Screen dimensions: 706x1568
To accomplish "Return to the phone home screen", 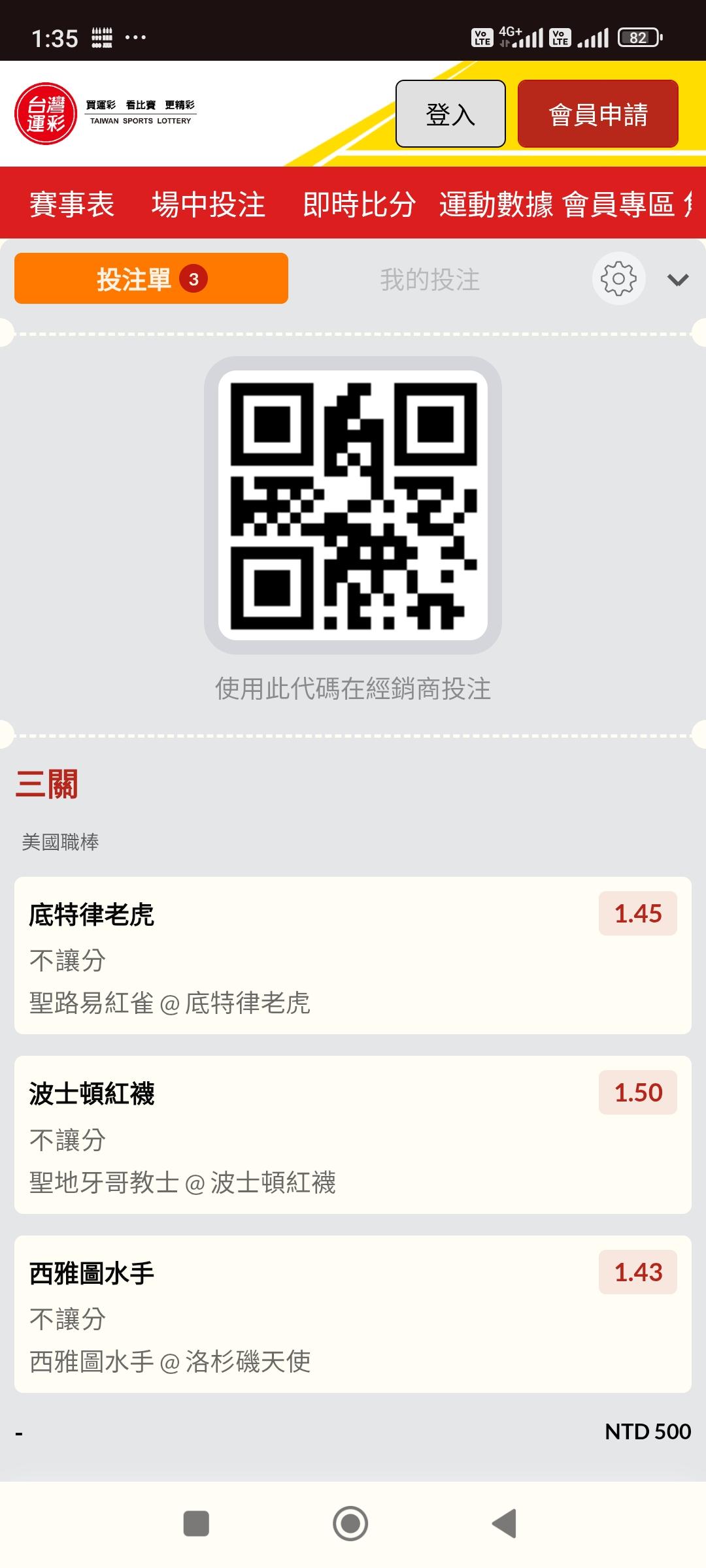I will [350, 1524].
